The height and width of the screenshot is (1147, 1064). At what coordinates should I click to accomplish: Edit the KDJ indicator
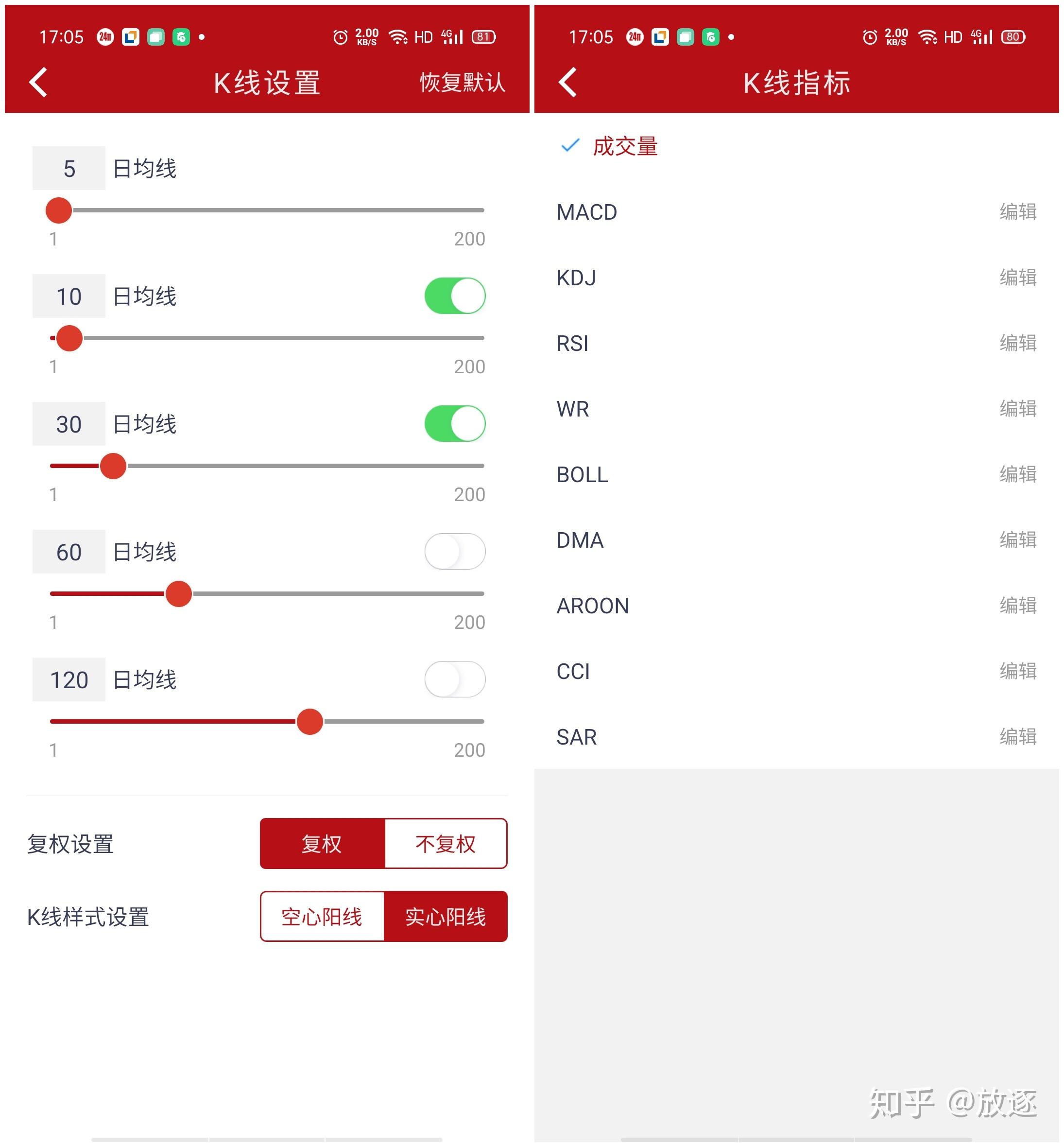(x=1017, y=278)
